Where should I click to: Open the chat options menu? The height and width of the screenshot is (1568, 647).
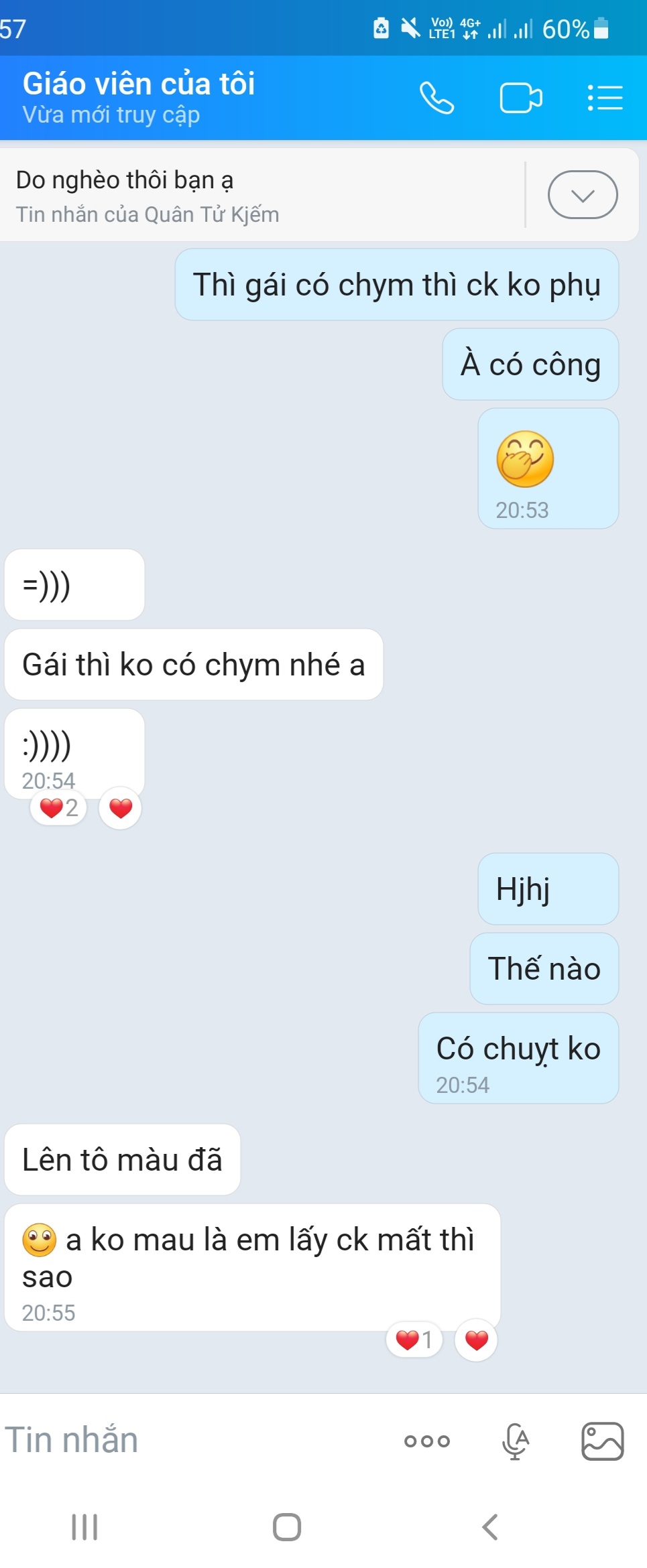coord(605,99)
